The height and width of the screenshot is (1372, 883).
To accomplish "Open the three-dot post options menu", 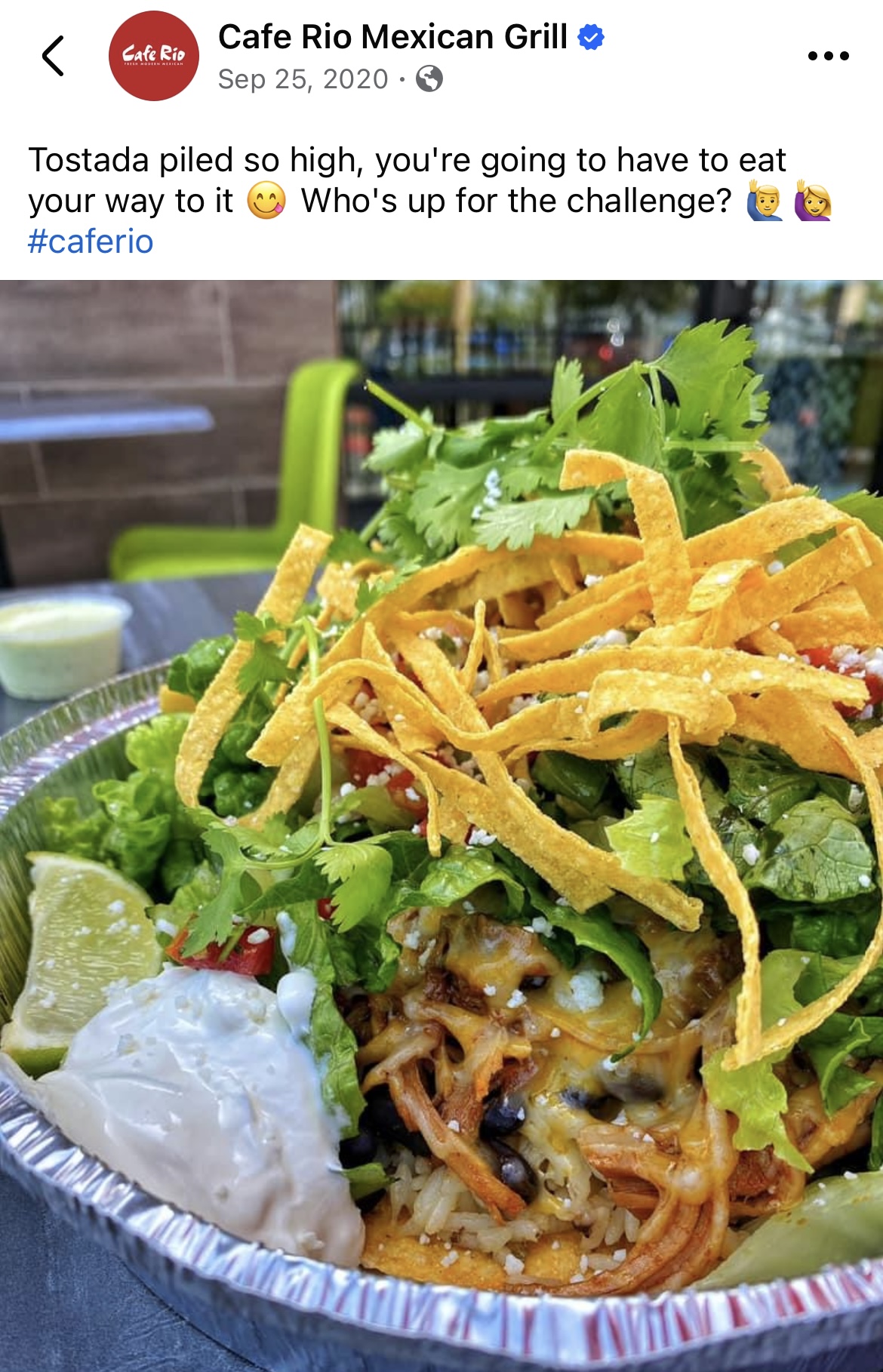I will tap(828, 56).
